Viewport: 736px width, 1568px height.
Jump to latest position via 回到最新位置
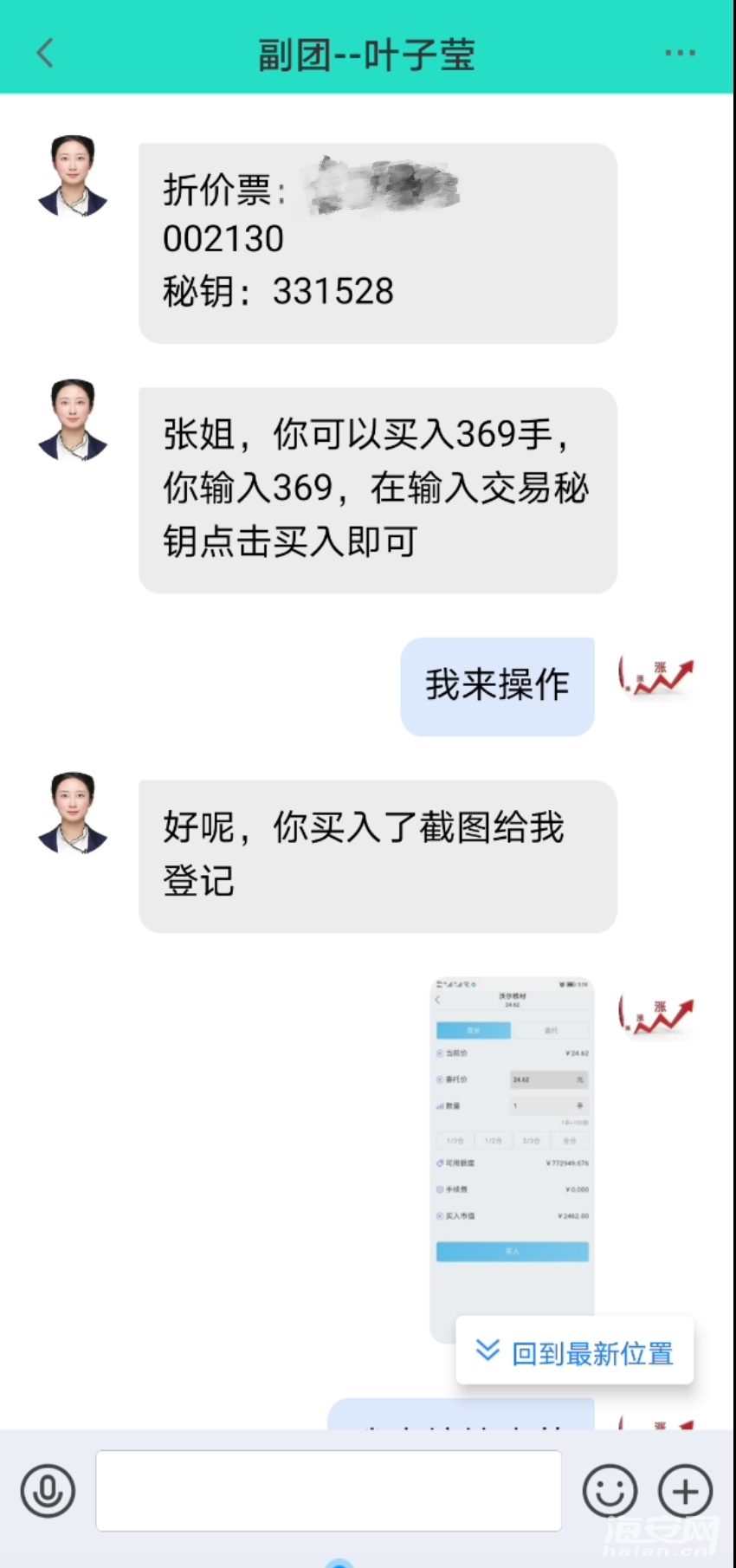point(575,1352)
